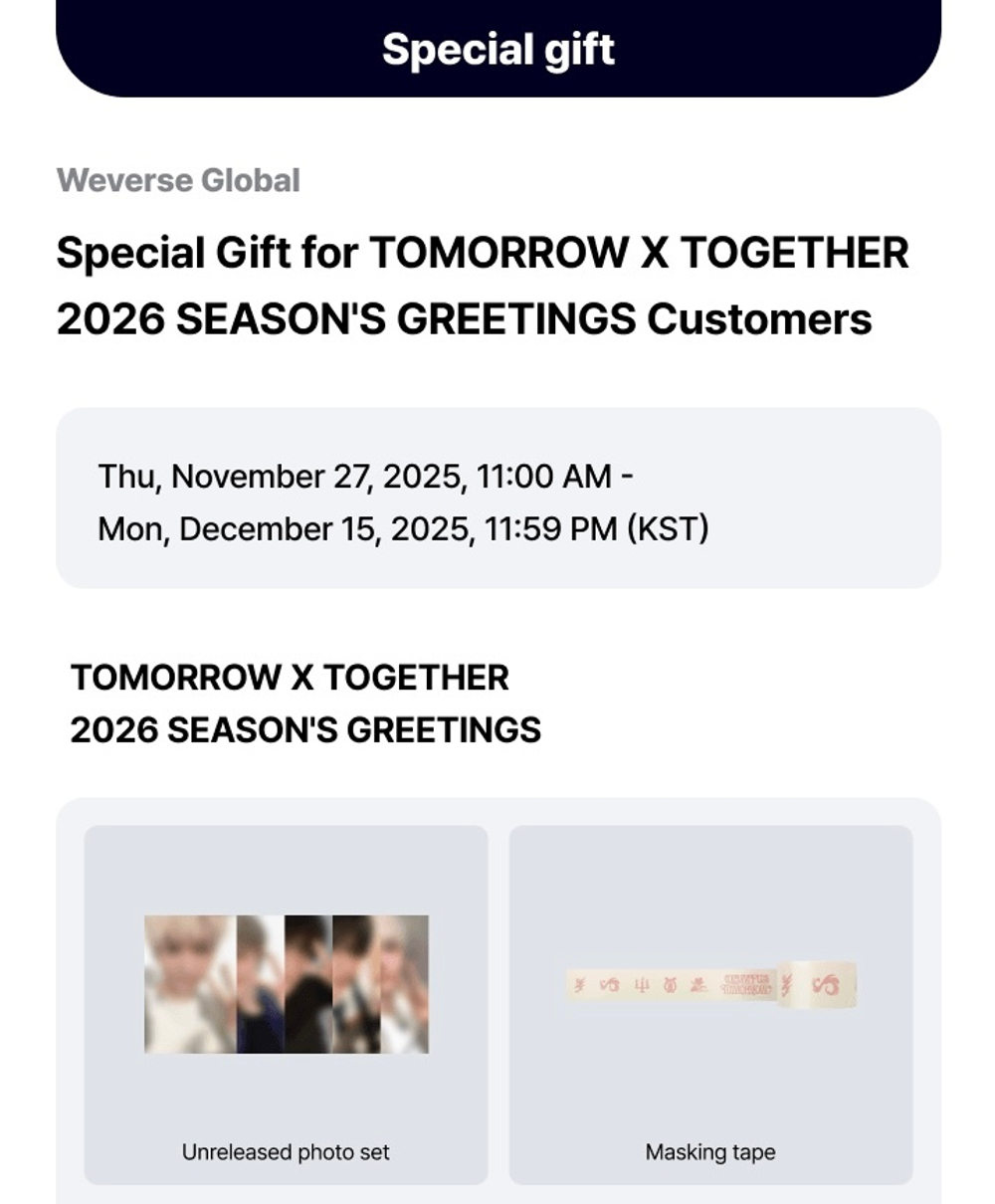Click the Special gift header banner

coord(497,47)
